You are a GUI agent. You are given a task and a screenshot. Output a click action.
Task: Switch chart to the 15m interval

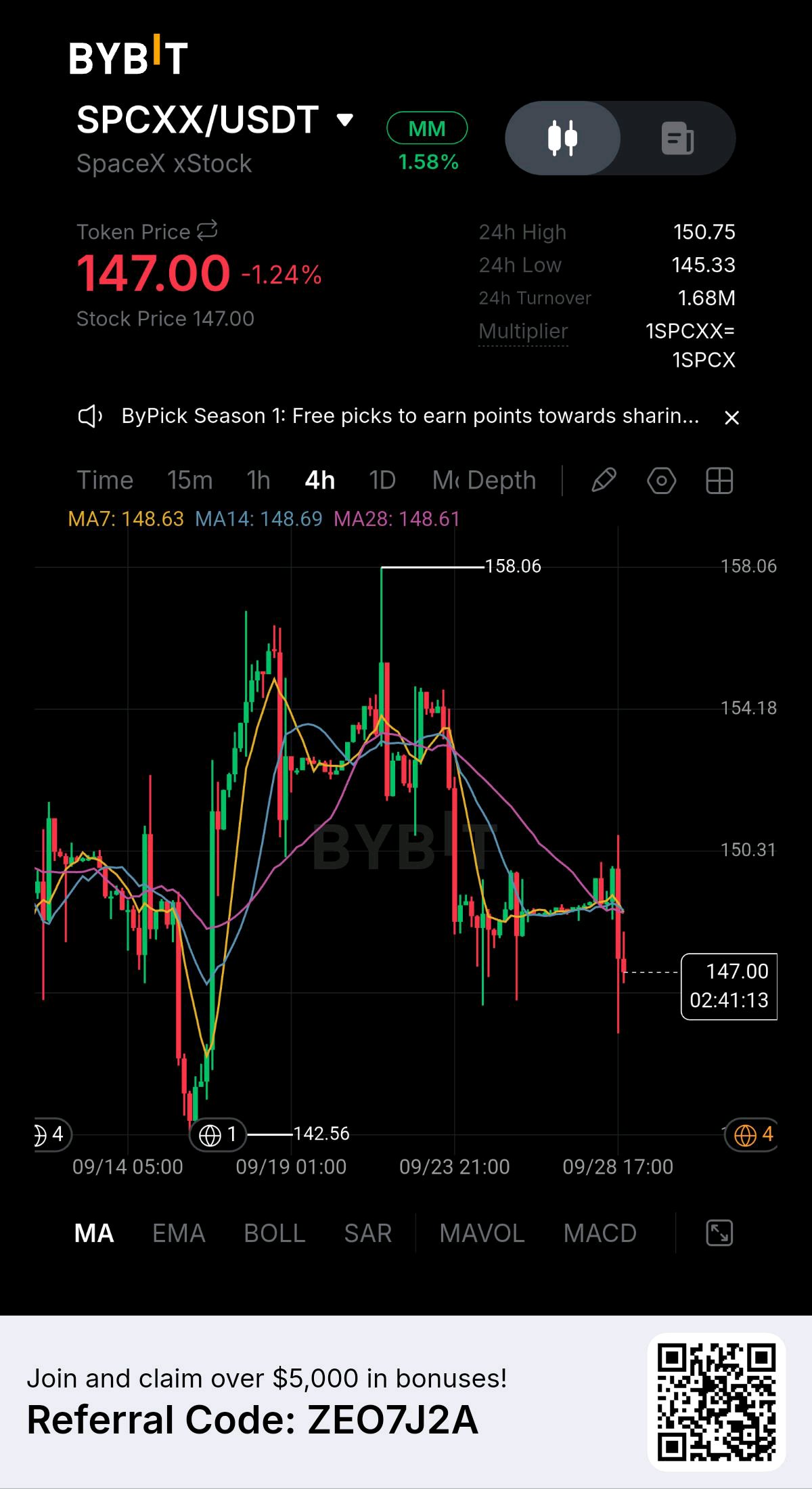(189, 480)
